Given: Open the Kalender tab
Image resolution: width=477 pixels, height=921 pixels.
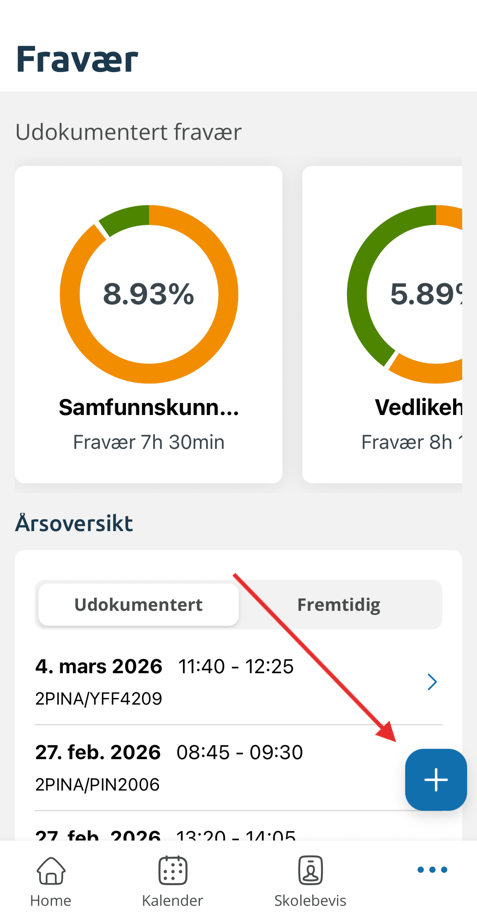Looking at the screenshot, I should (x=173, y=881).
